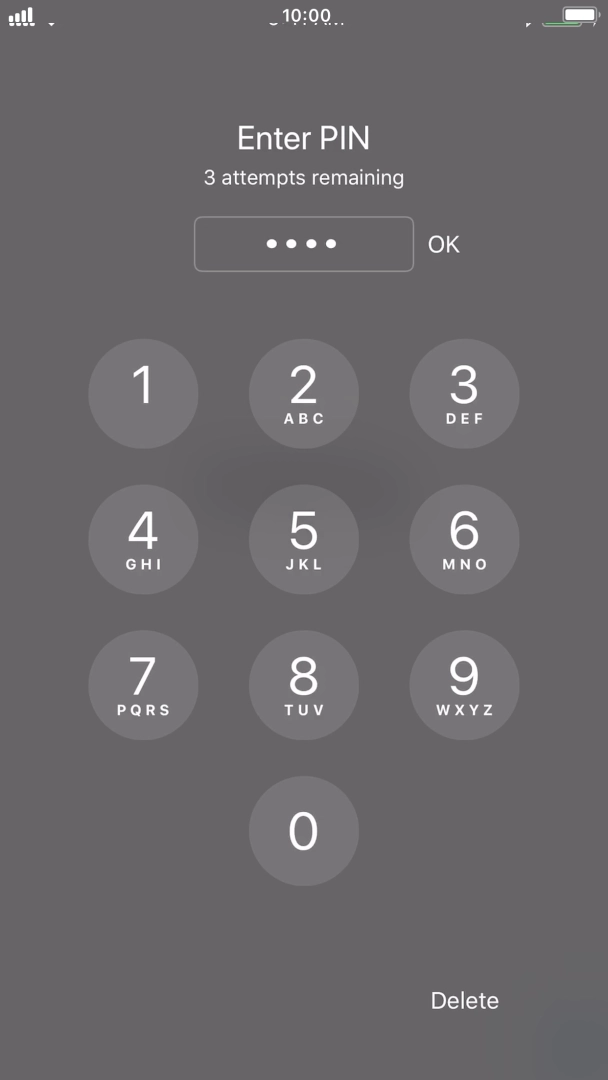Tap the 2 ABC key

point(304,393)
